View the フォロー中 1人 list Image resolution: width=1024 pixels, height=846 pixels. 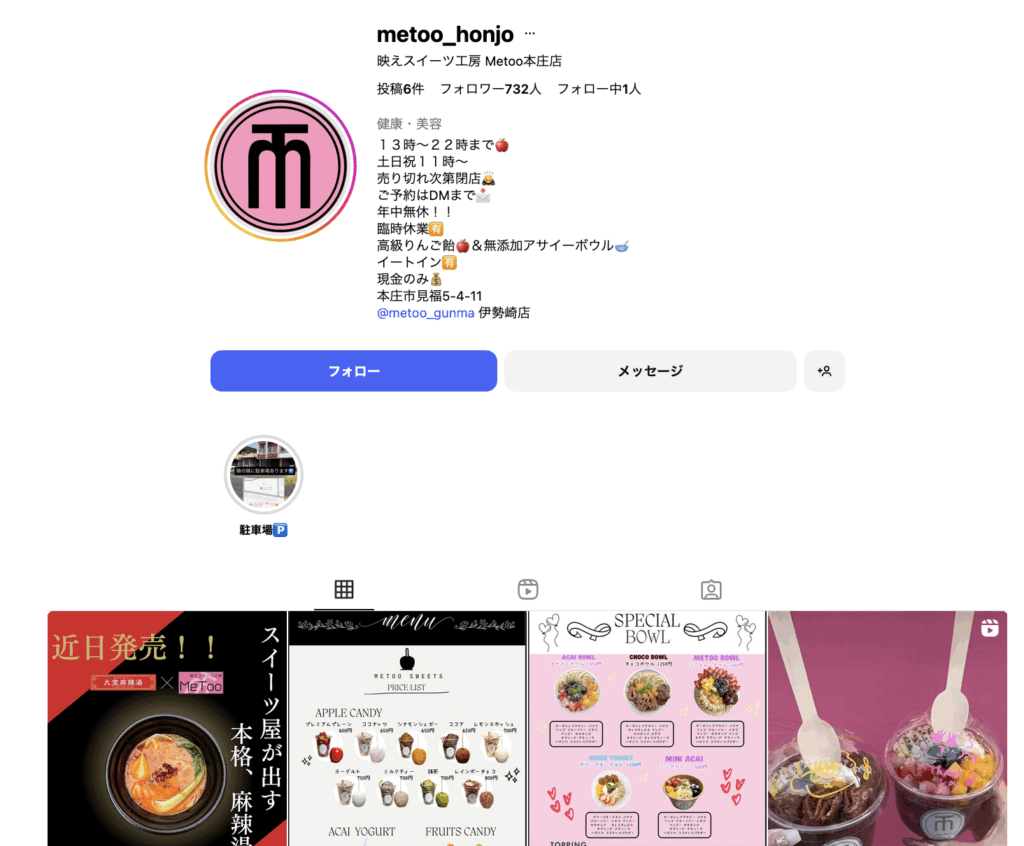pyautogui.click(x=598, y=89)
